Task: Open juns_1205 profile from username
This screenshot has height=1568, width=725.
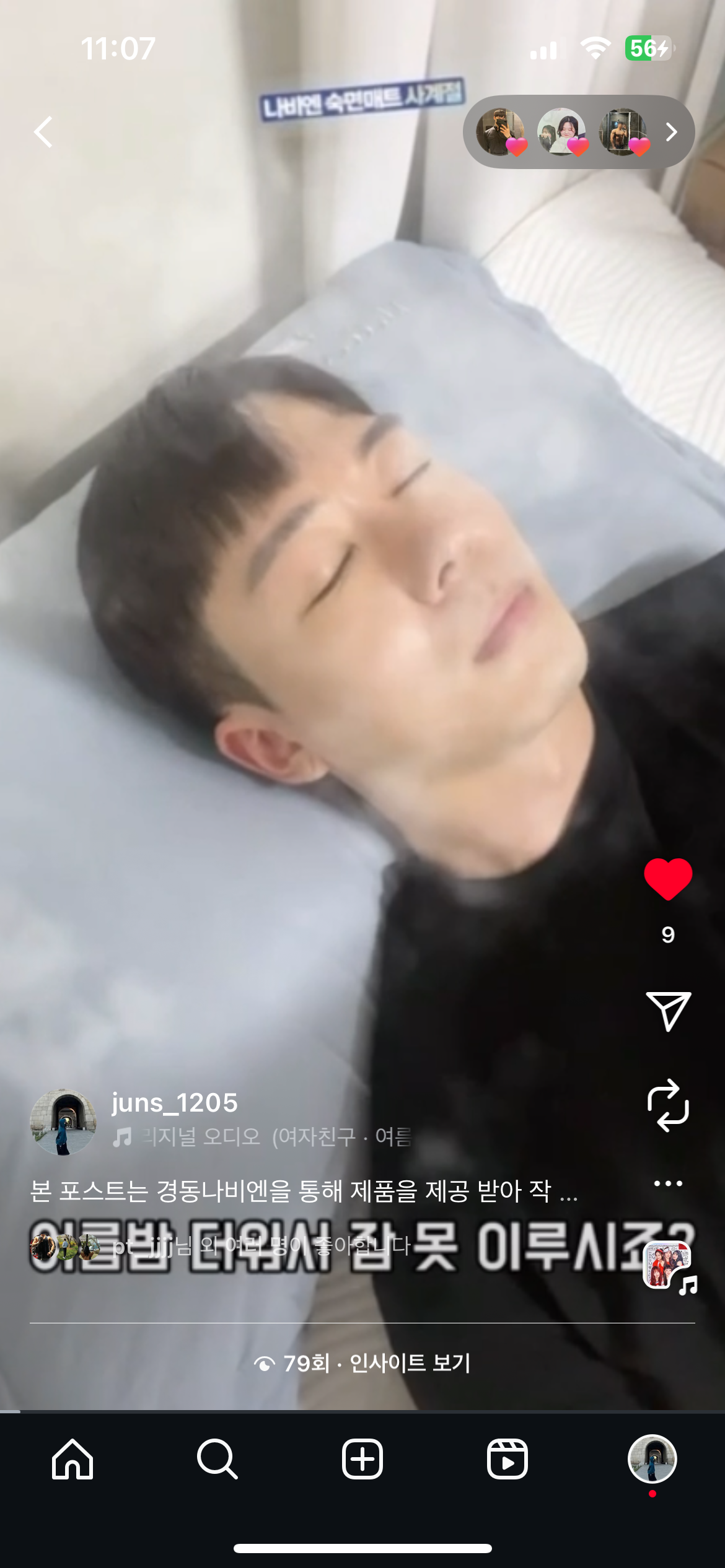Action: (x=175, y=1103)
